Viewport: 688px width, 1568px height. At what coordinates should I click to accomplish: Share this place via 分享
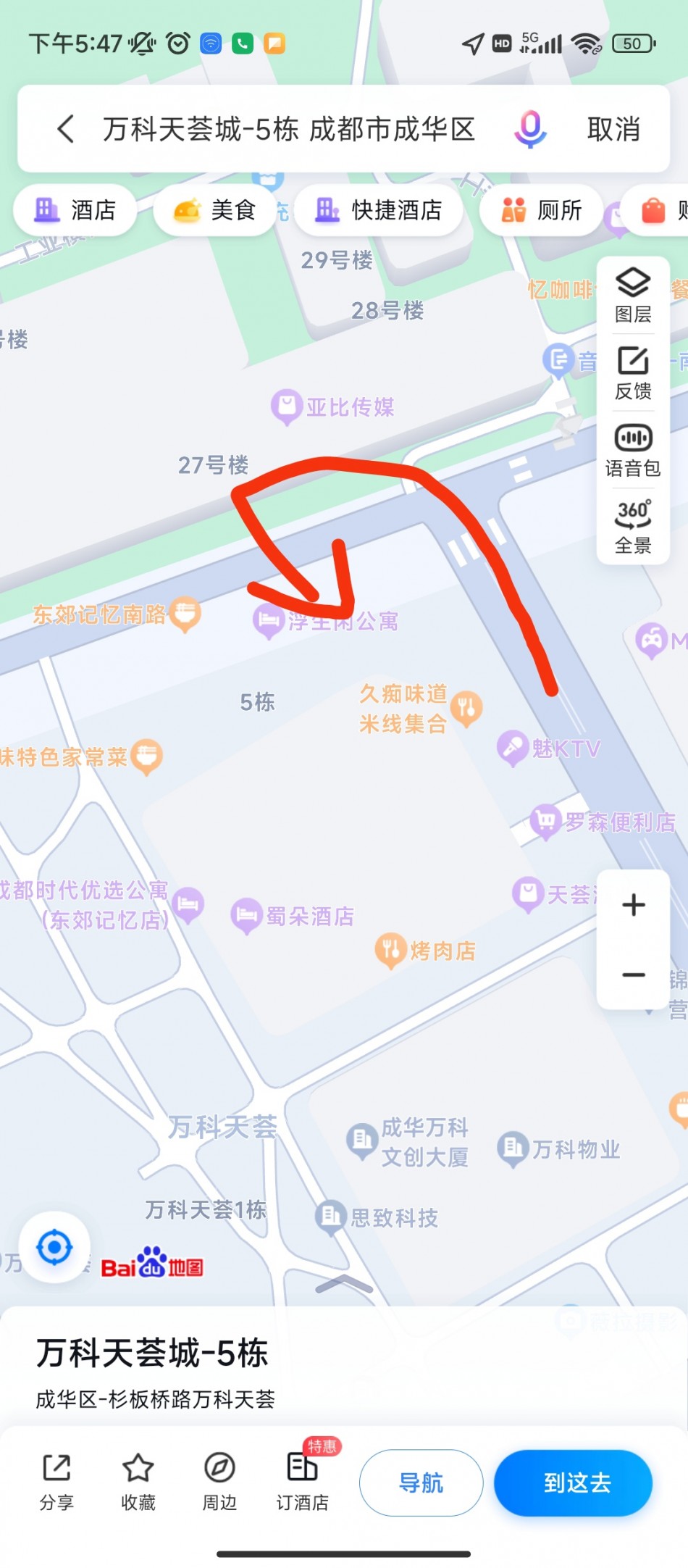tap(56, 1482)
